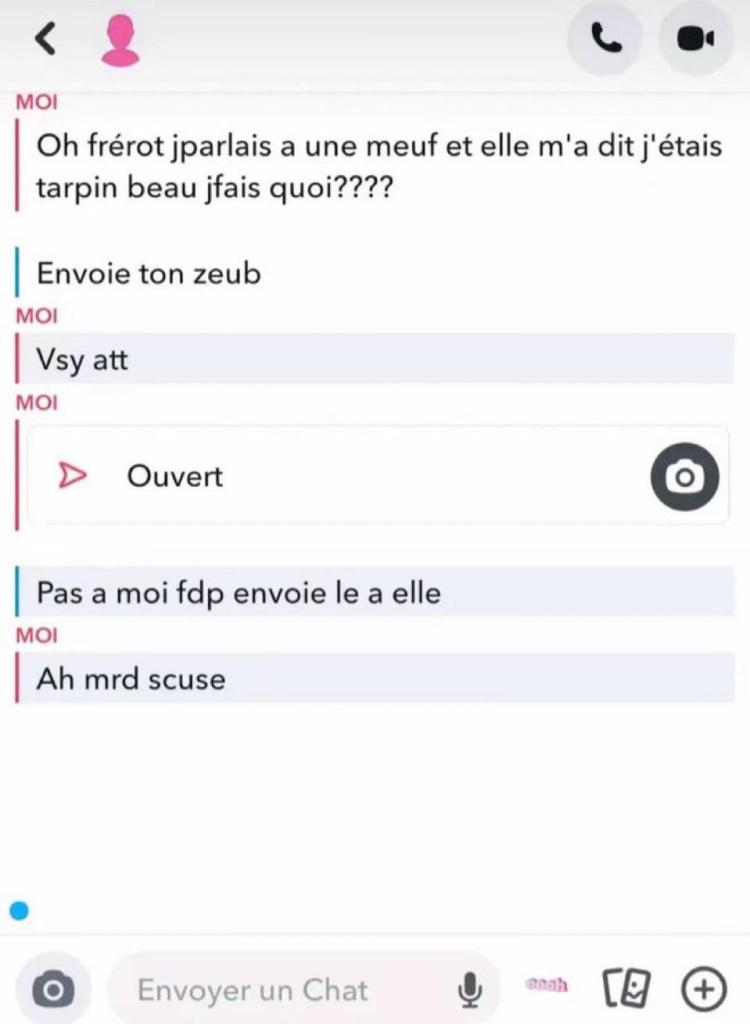
Task: Open the camera beside the chat field
Action: [x=54, y=990]
